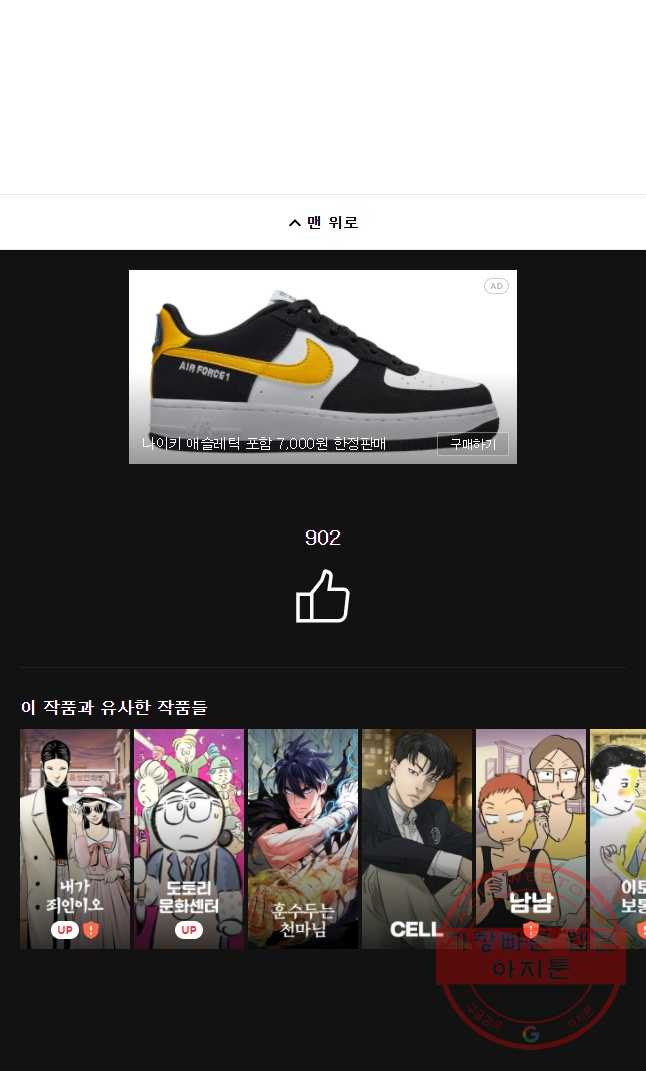Tap 구매하기 on the Nike ad
The width and height of the screenshot is (646, 1071).
(472, 444)
